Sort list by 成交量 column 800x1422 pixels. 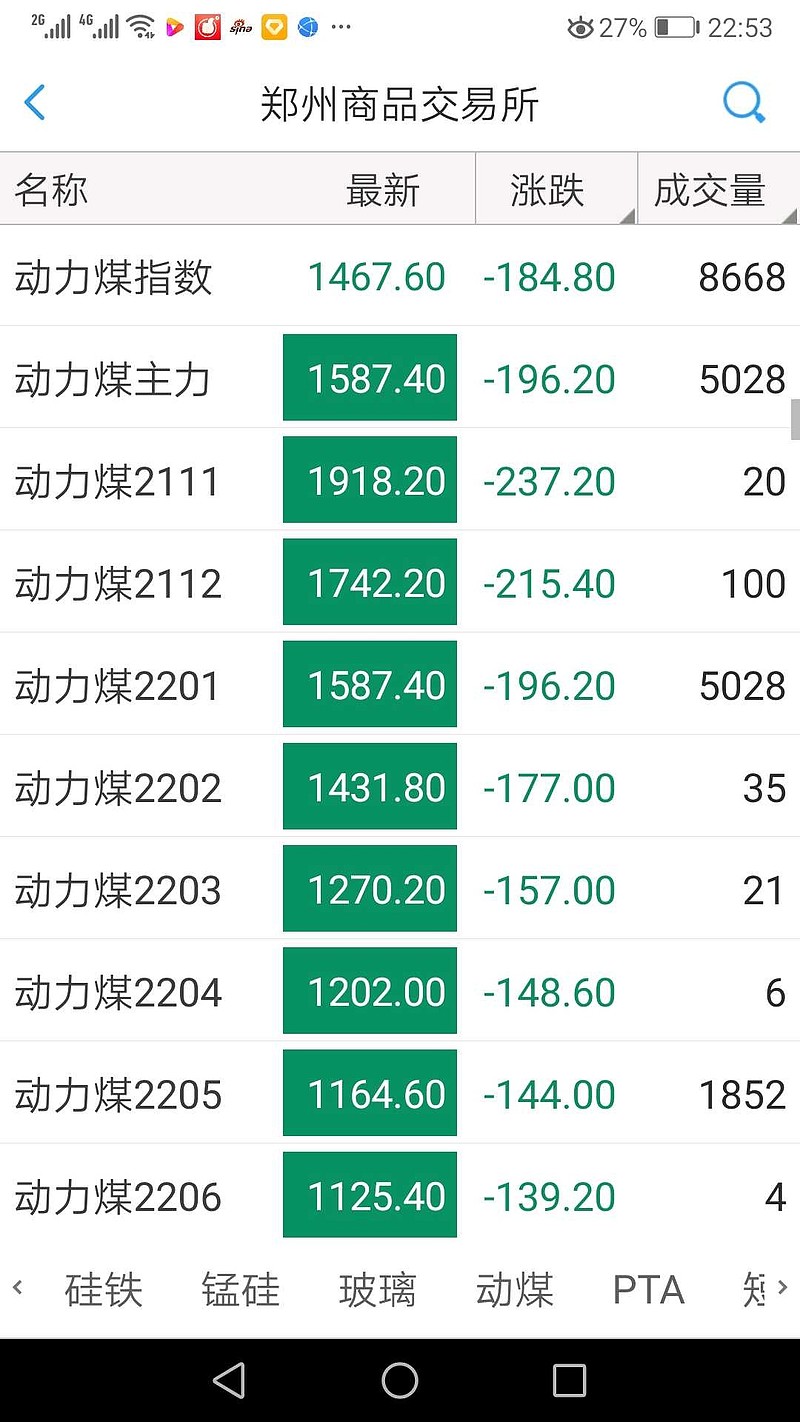[x=711, y=190]
